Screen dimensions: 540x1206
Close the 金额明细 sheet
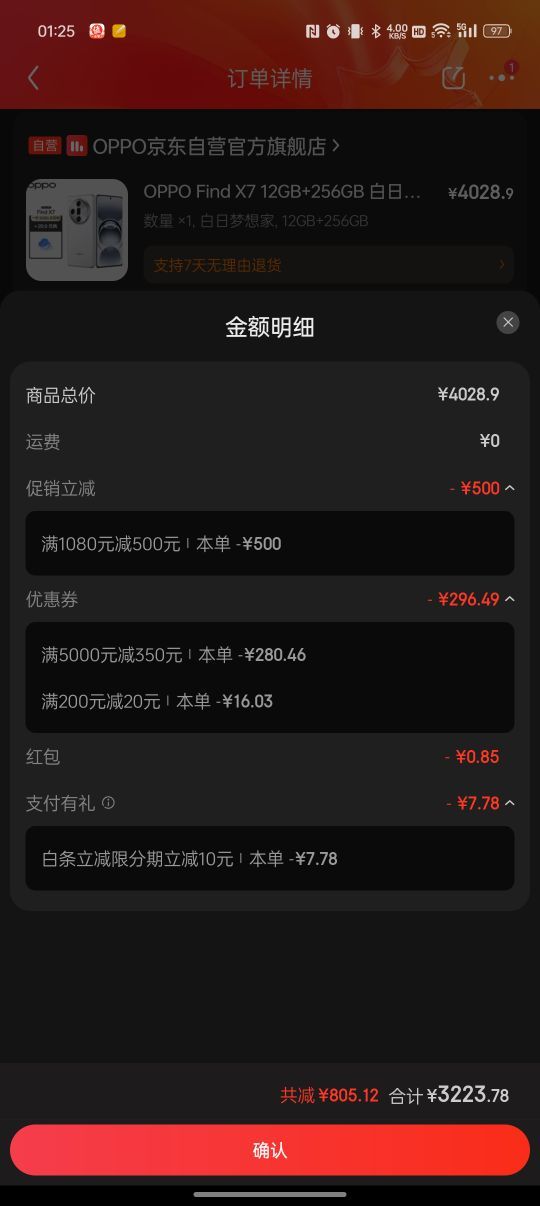pyautogui.click(x=508, y=322)
